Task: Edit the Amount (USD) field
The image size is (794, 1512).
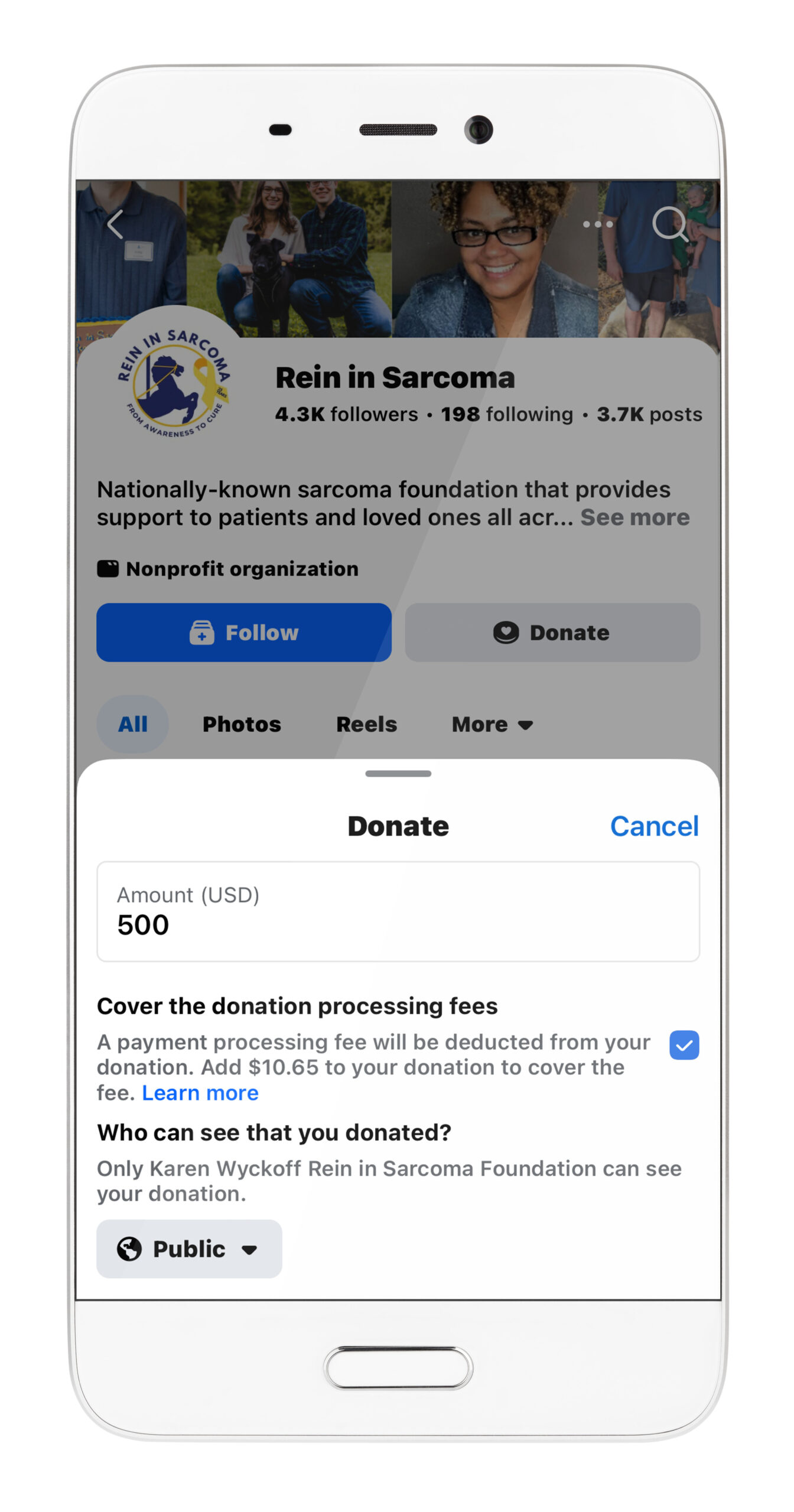Action: pos(398,911)
